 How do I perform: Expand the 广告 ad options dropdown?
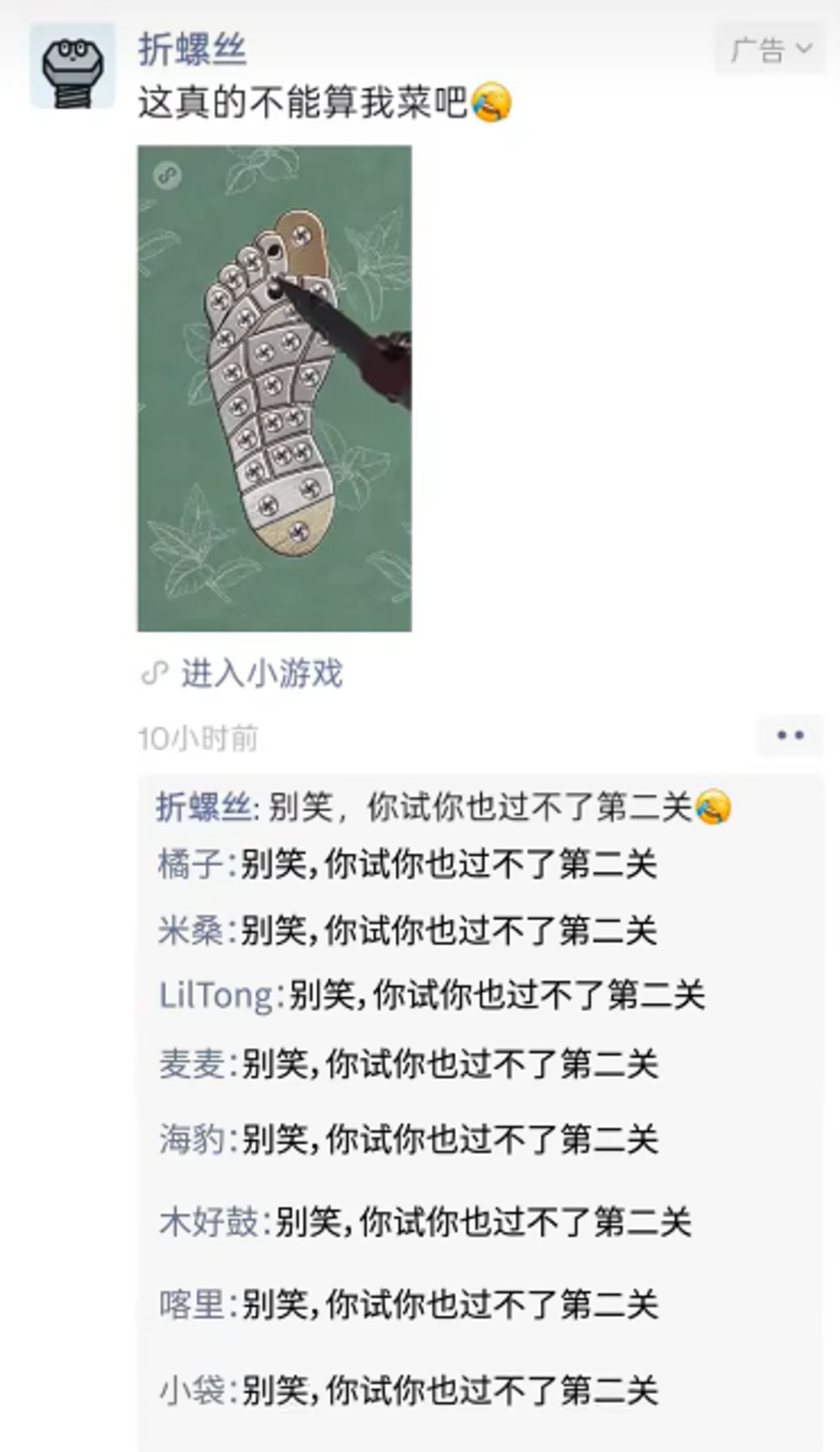770,49
